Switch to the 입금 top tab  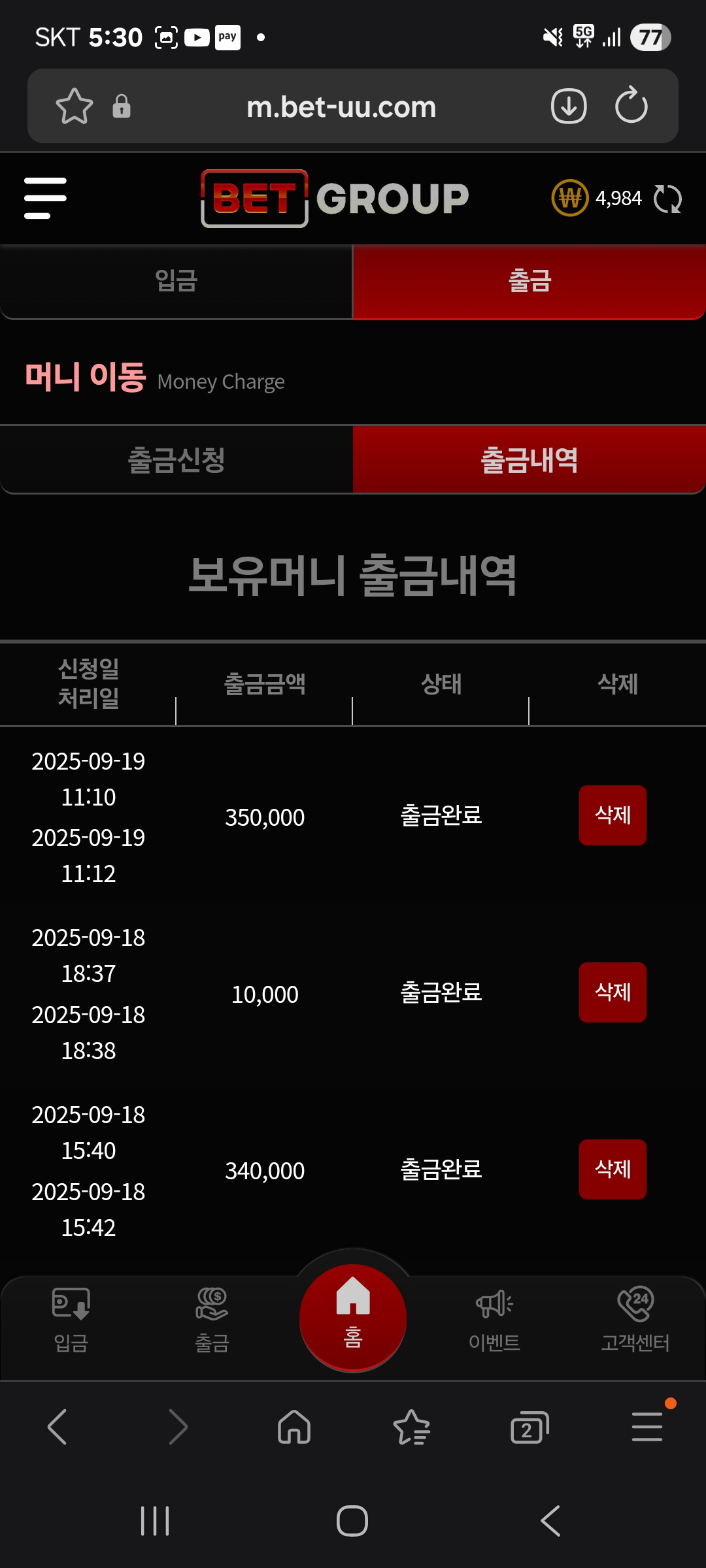point(176,282)
